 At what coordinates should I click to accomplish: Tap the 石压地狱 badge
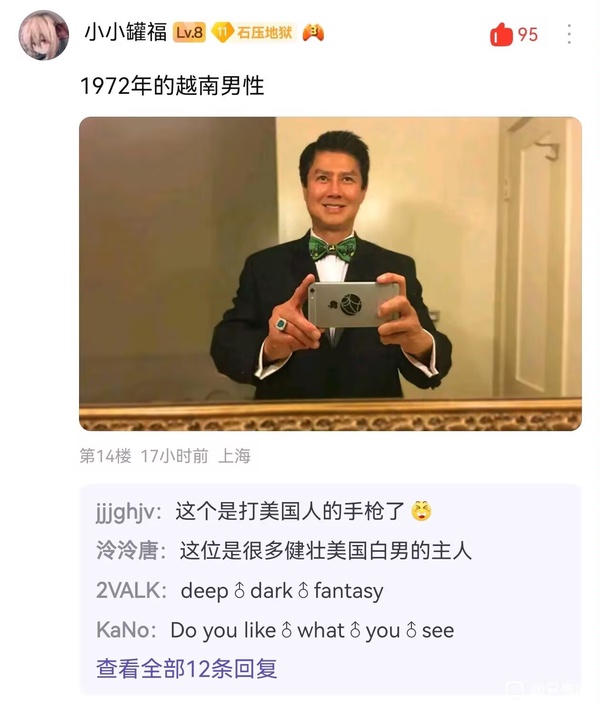pyautogui.click(x=254, y=34)
